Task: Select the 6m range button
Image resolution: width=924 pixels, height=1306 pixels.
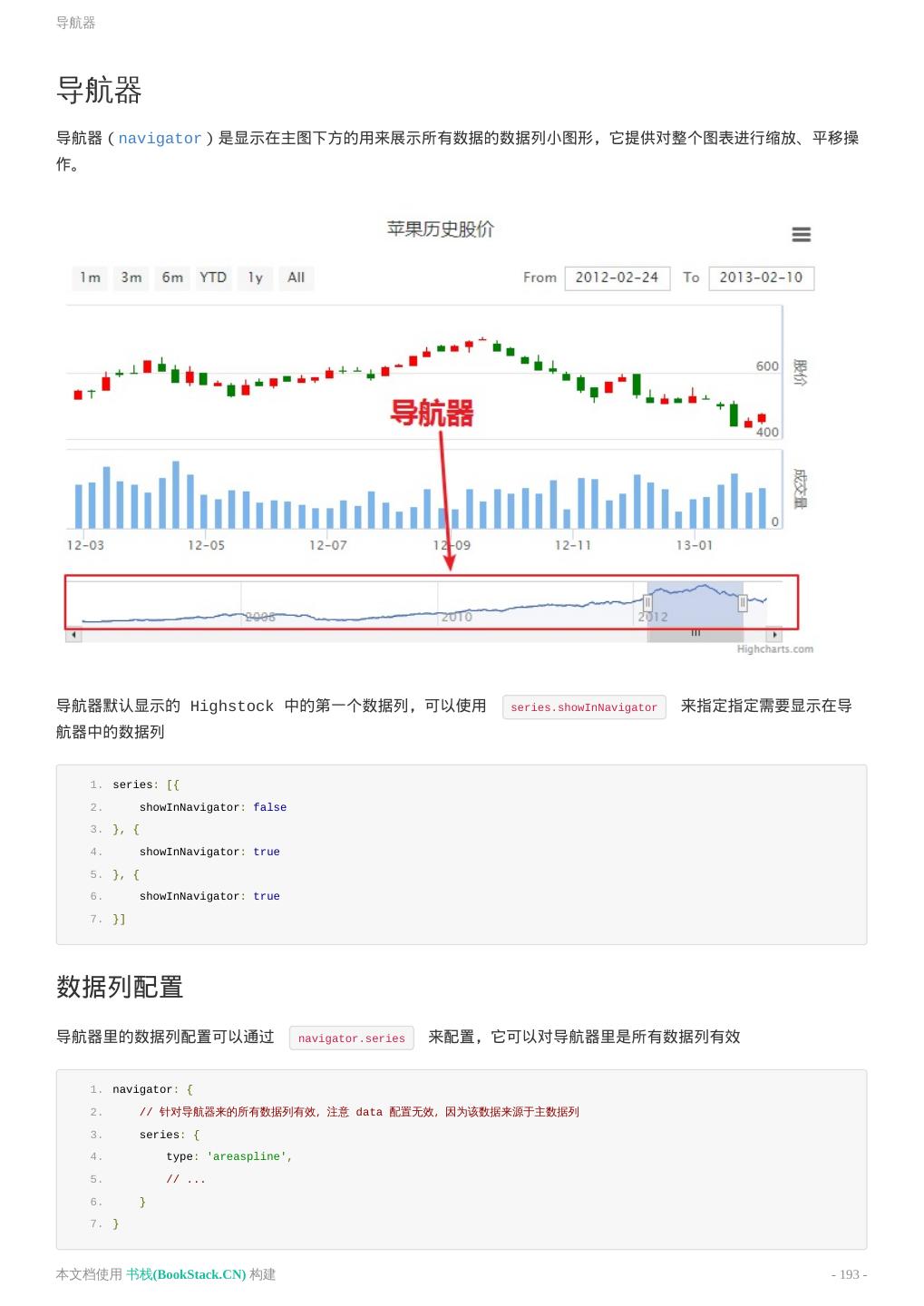Action: click(171, 278)
